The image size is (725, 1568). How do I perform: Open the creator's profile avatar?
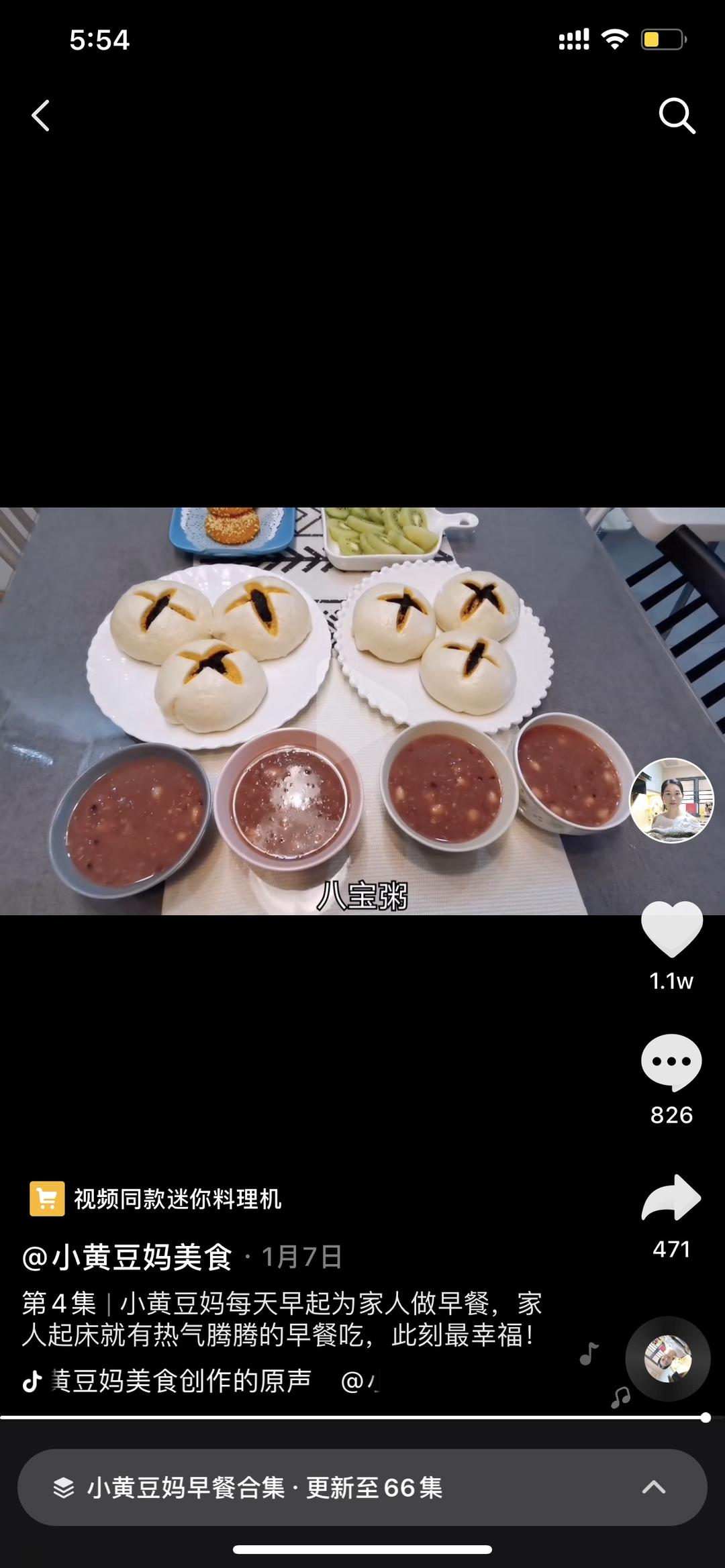pos(671,800)
